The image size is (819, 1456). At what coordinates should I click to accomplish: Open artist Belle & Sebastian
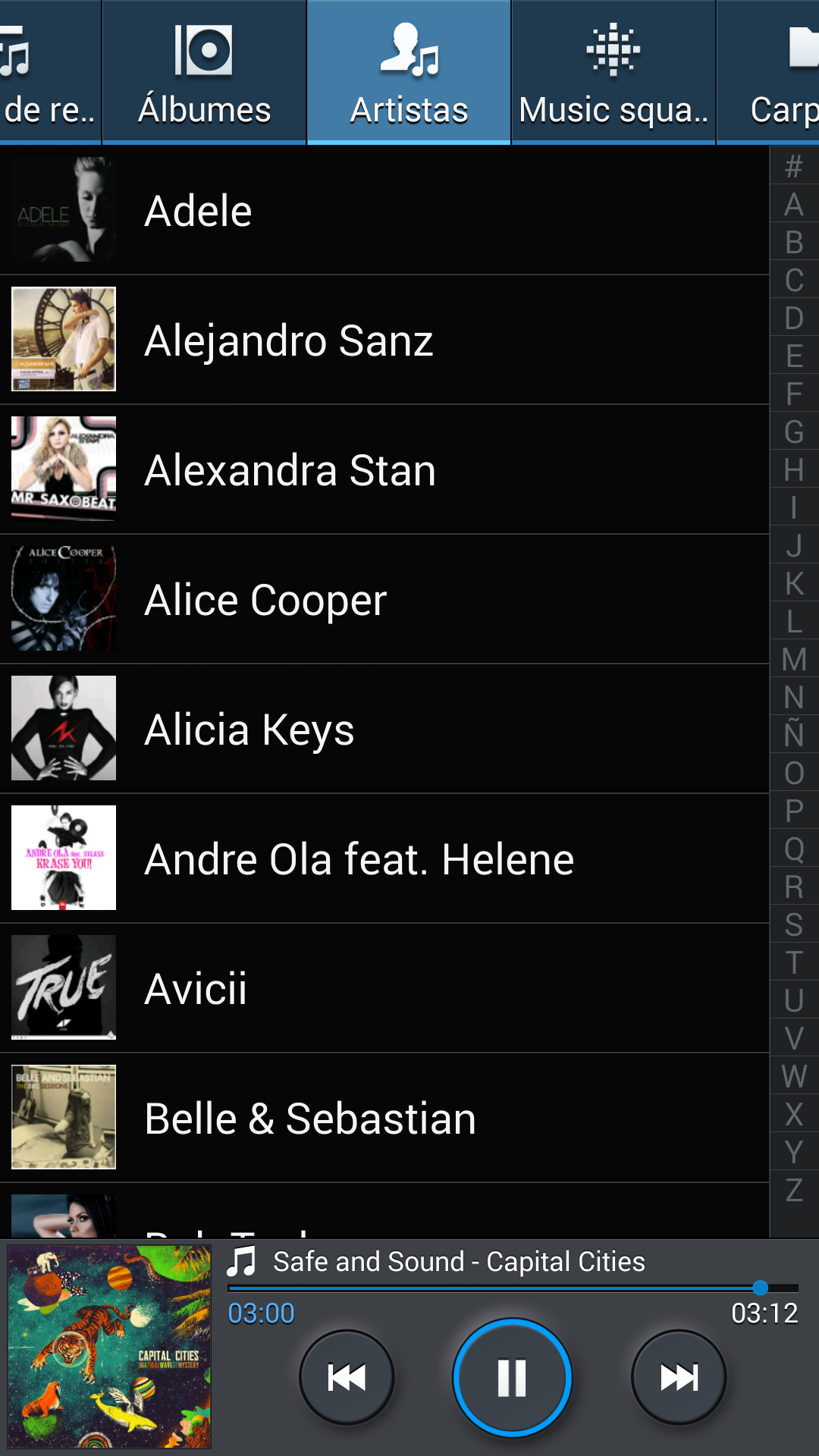click(379, 1118)
